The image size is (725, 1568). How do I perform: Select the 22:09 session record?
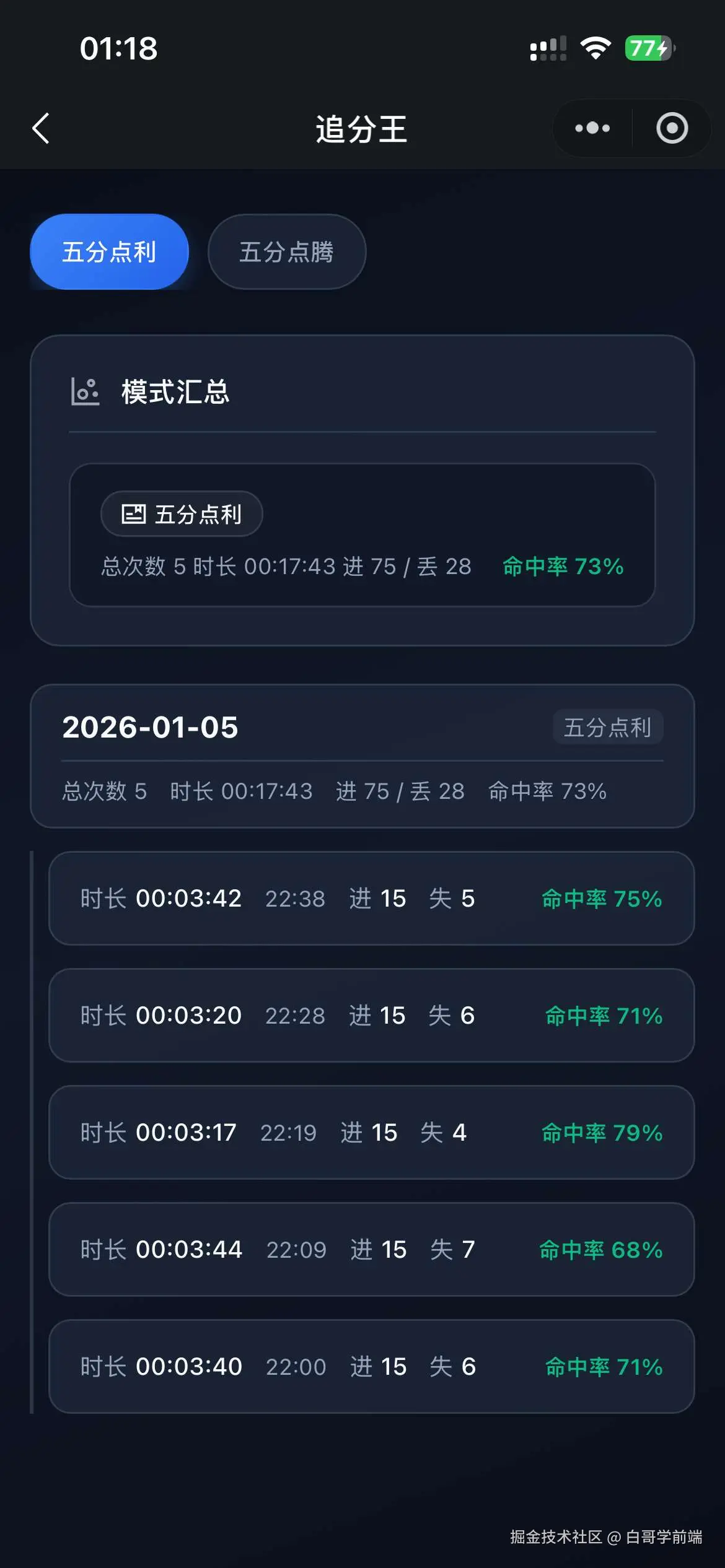[371, 1250]
